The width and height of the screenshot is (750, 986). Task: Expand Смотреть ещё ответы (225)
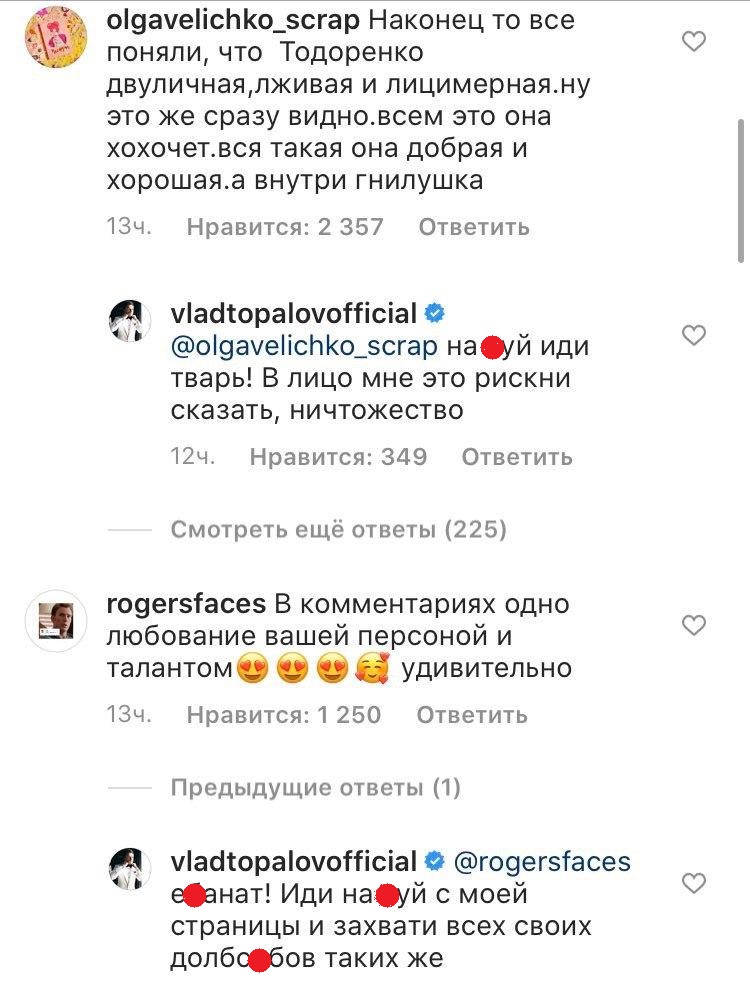coord(338,529)
